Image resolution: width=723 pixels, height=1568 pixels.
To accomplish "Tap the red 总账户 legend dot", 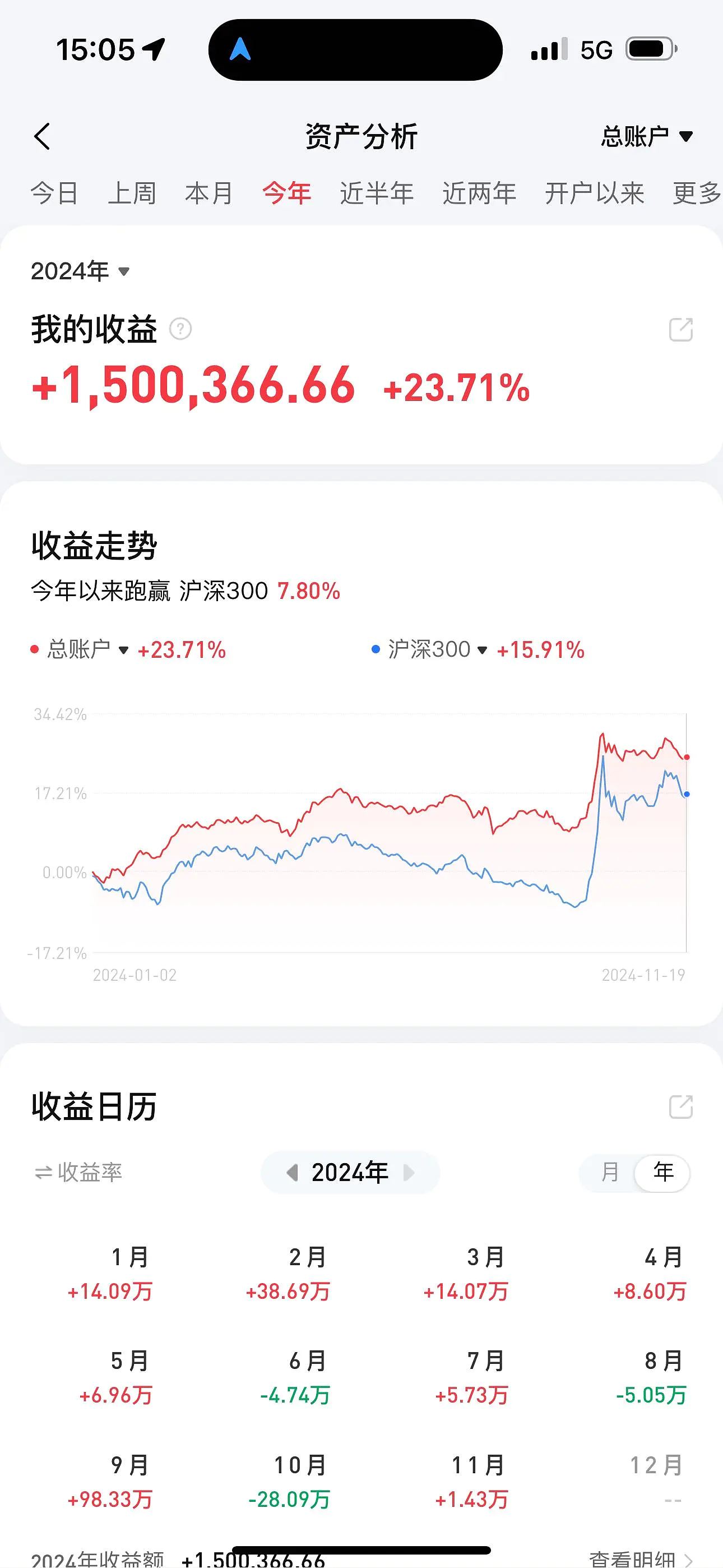I will pos(35,649).
